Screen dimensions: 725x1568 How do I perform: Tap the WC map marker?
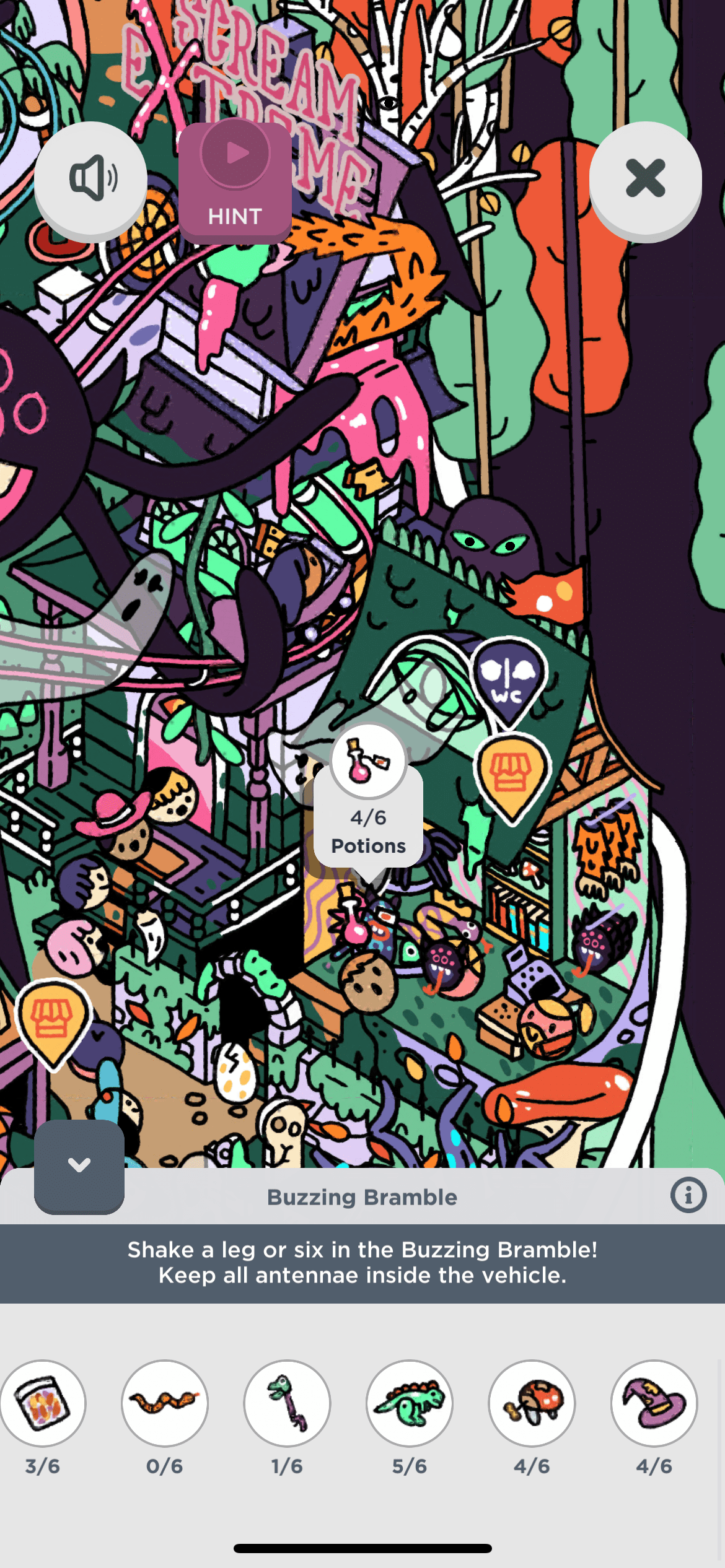509,678
